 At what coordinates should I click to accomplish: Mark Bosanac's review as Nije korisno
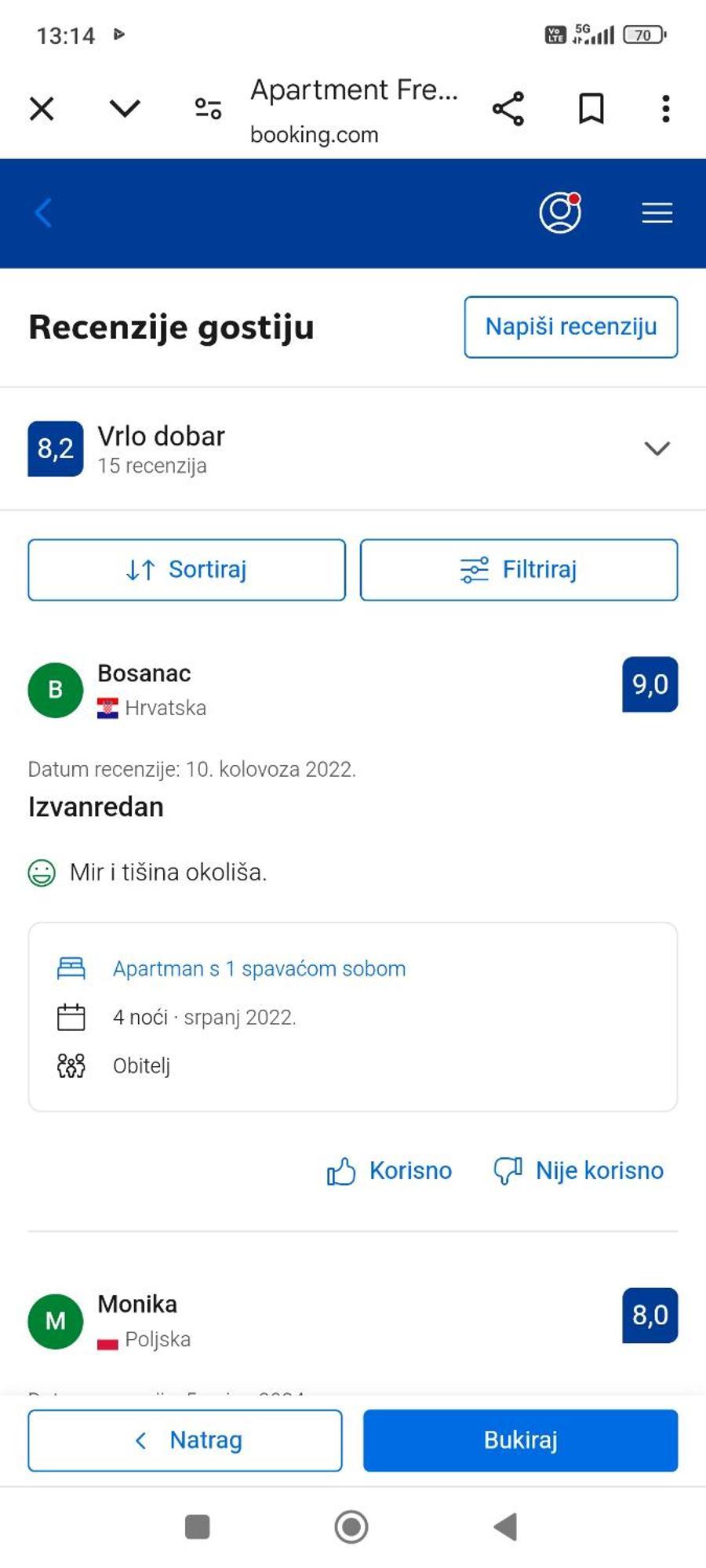[x=579, y=1171]
